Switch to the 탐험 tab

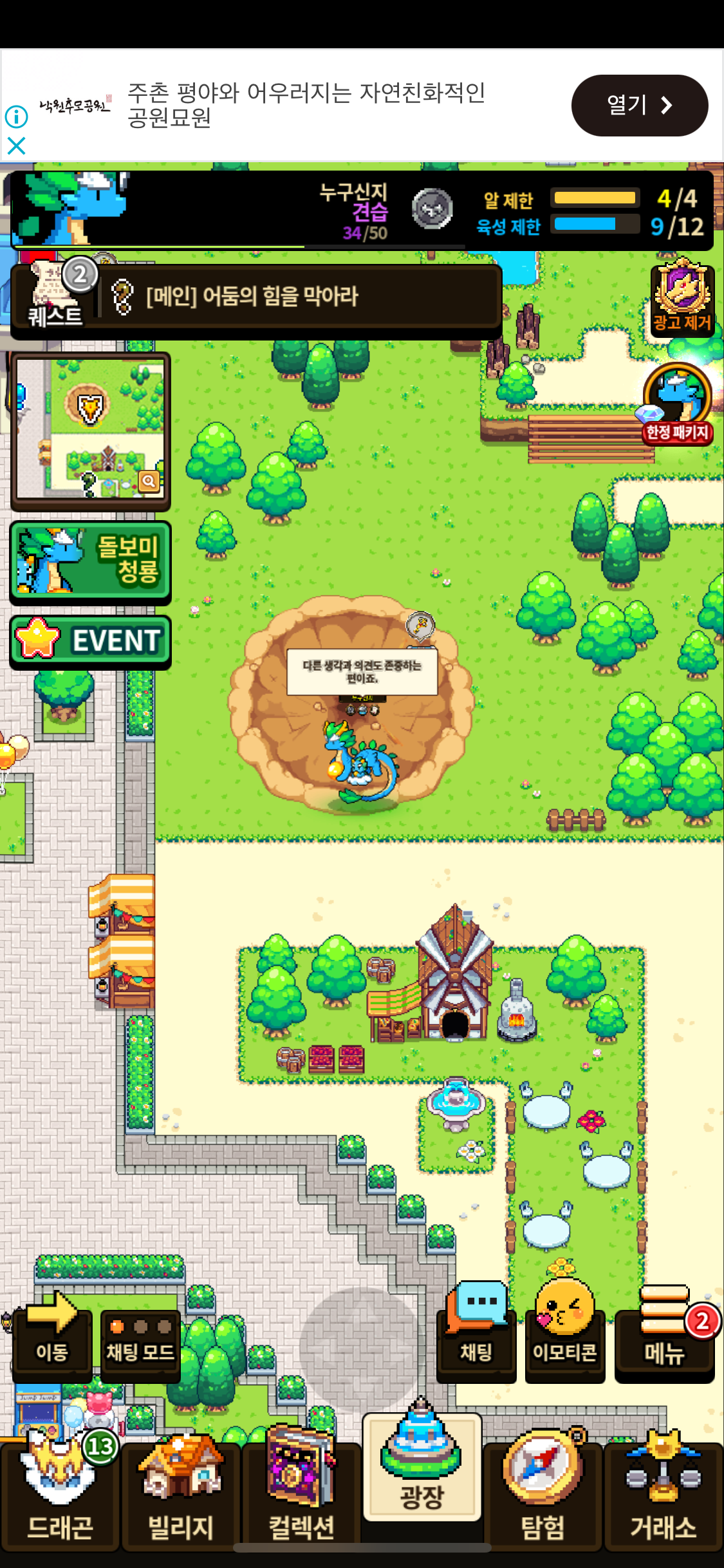tap(543, 1493)
